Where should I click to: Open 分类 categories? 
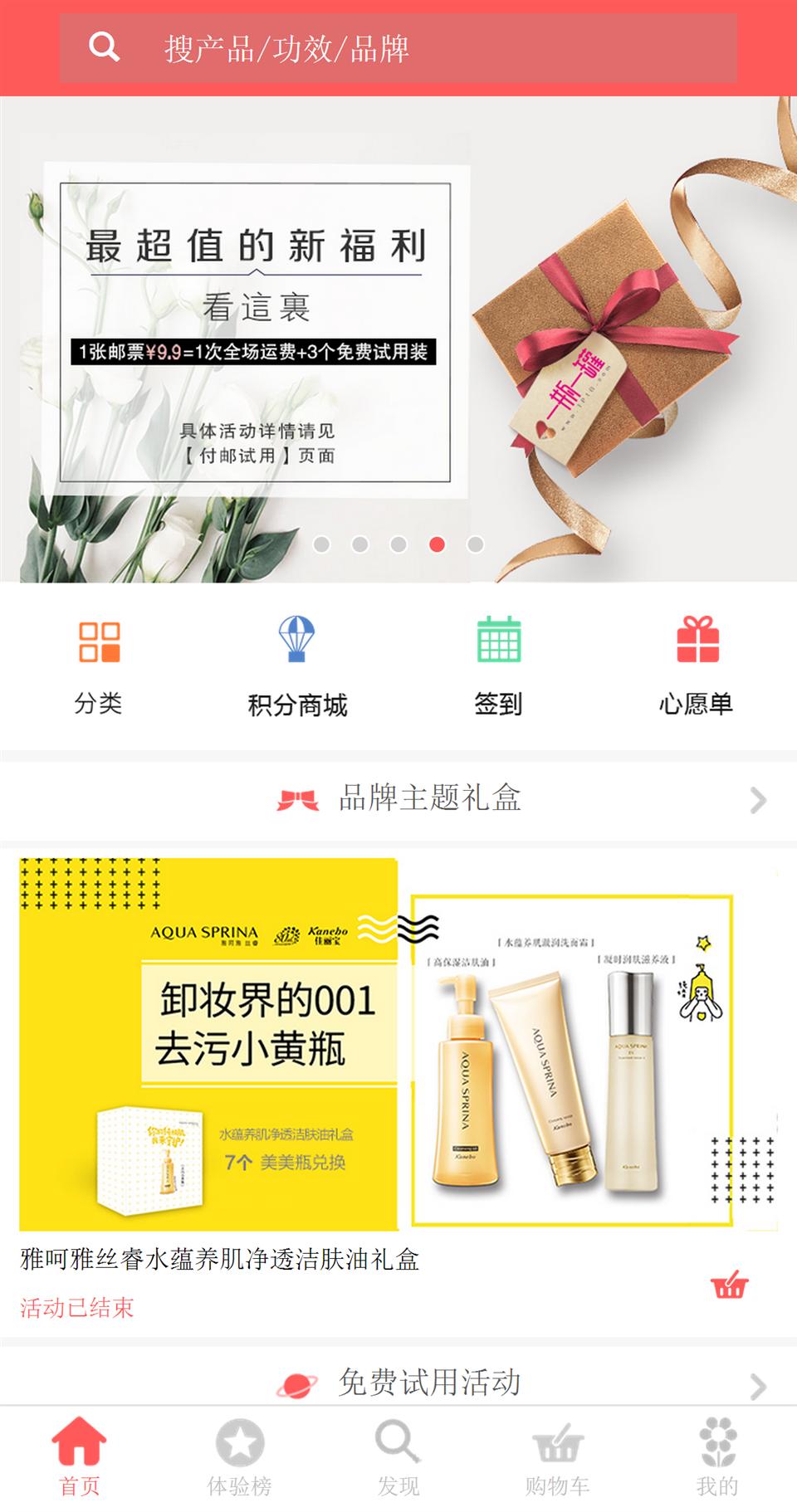99,666
